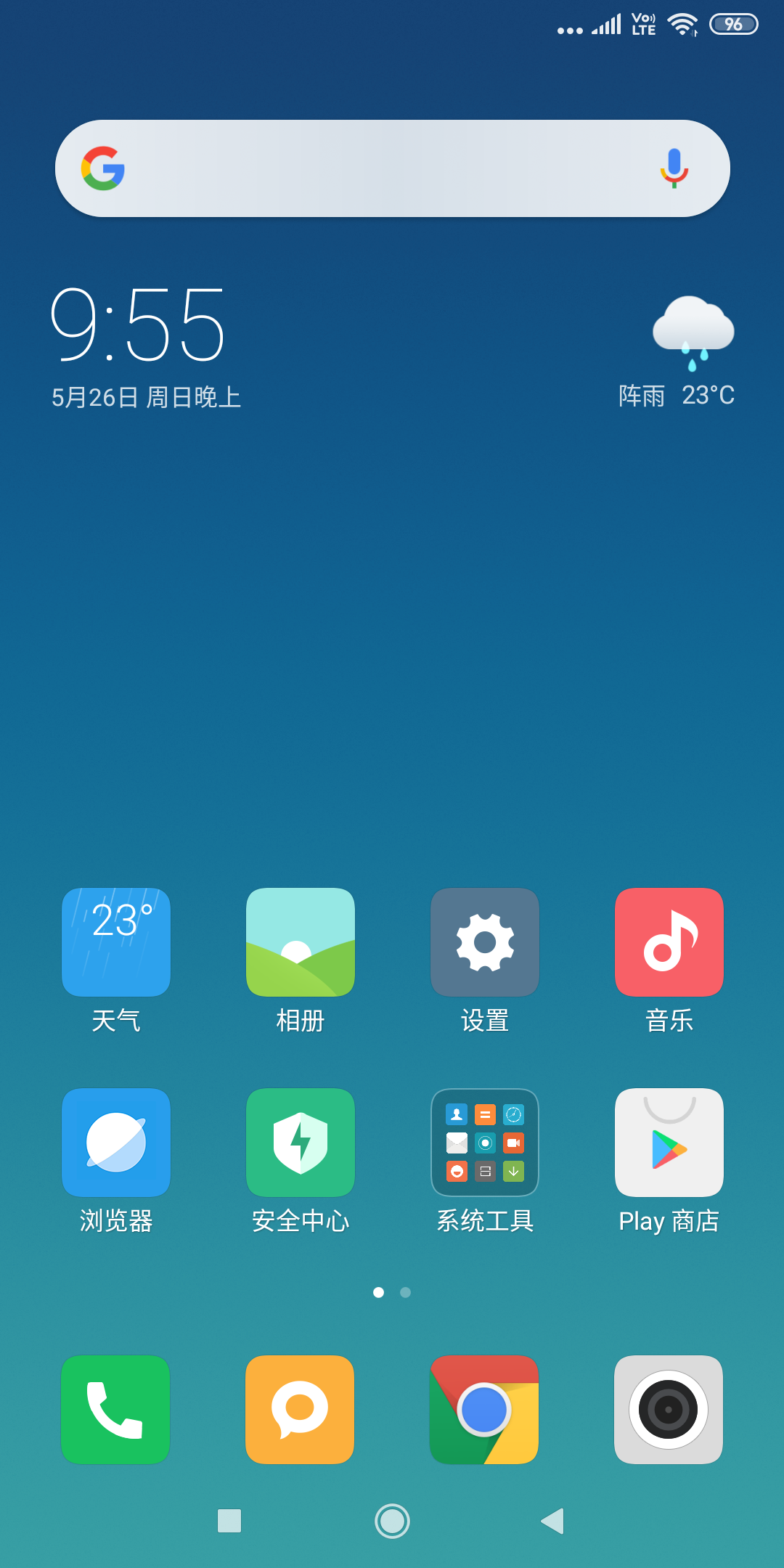Start the 浏览器 browser app
The height and width of the screenshot is (1568, 784).
click(x=115, y=1143)
